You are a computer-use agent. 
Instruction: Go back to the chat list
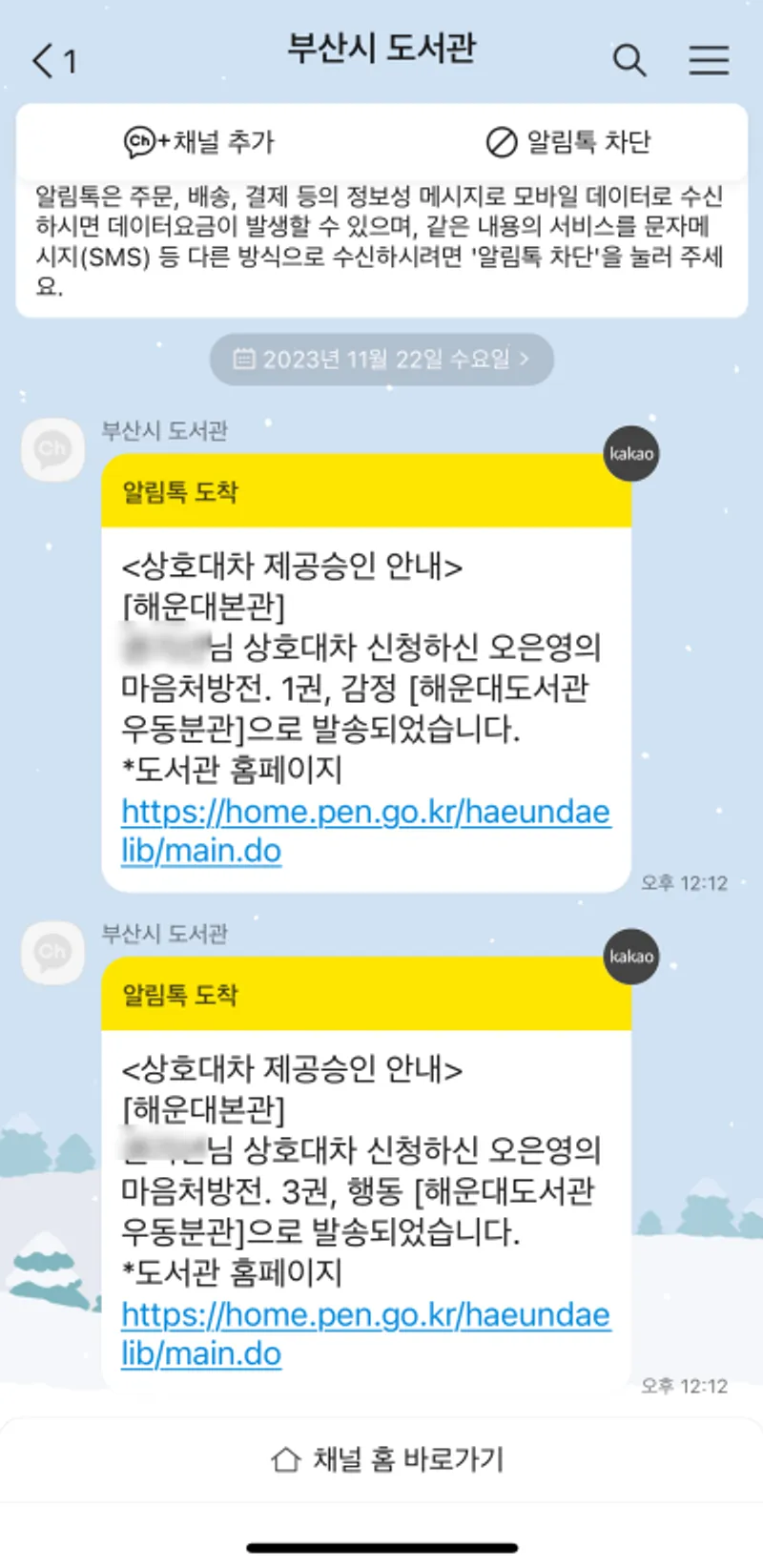point(52,61)
